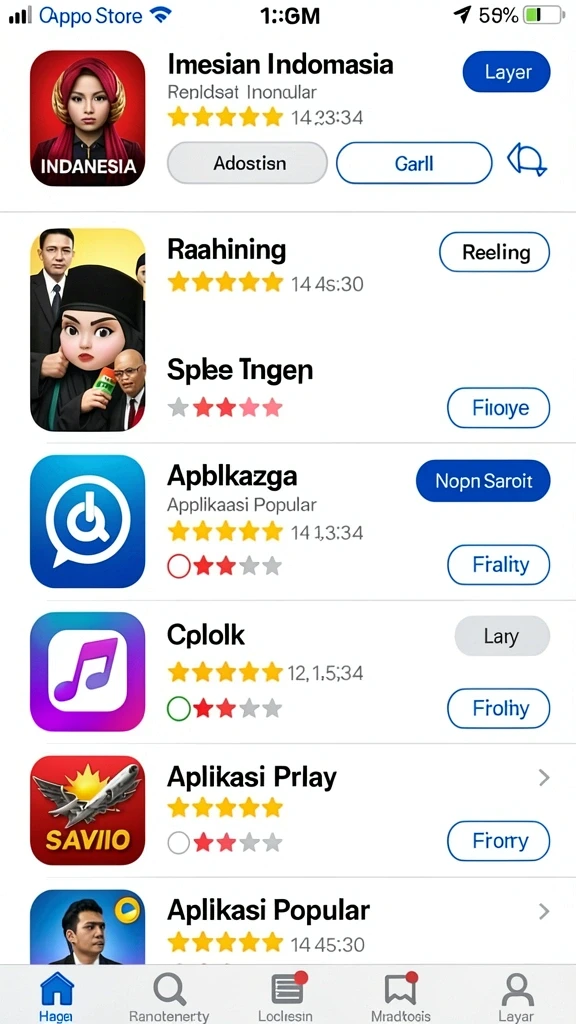Tap the Frorry button under Aplikasi Prlay

tap(499, 841)
